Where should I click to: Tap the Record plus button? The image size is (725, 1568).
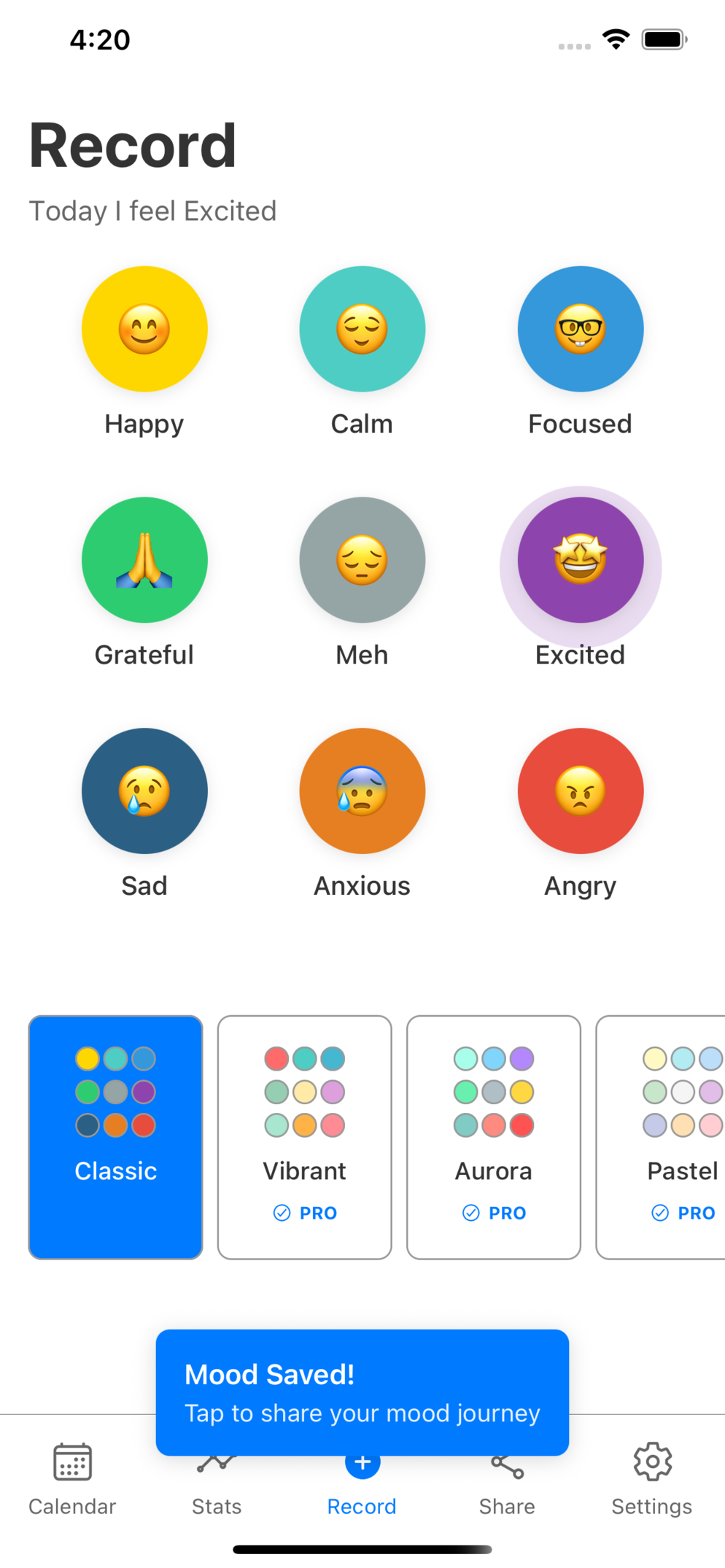[362, 1462]
